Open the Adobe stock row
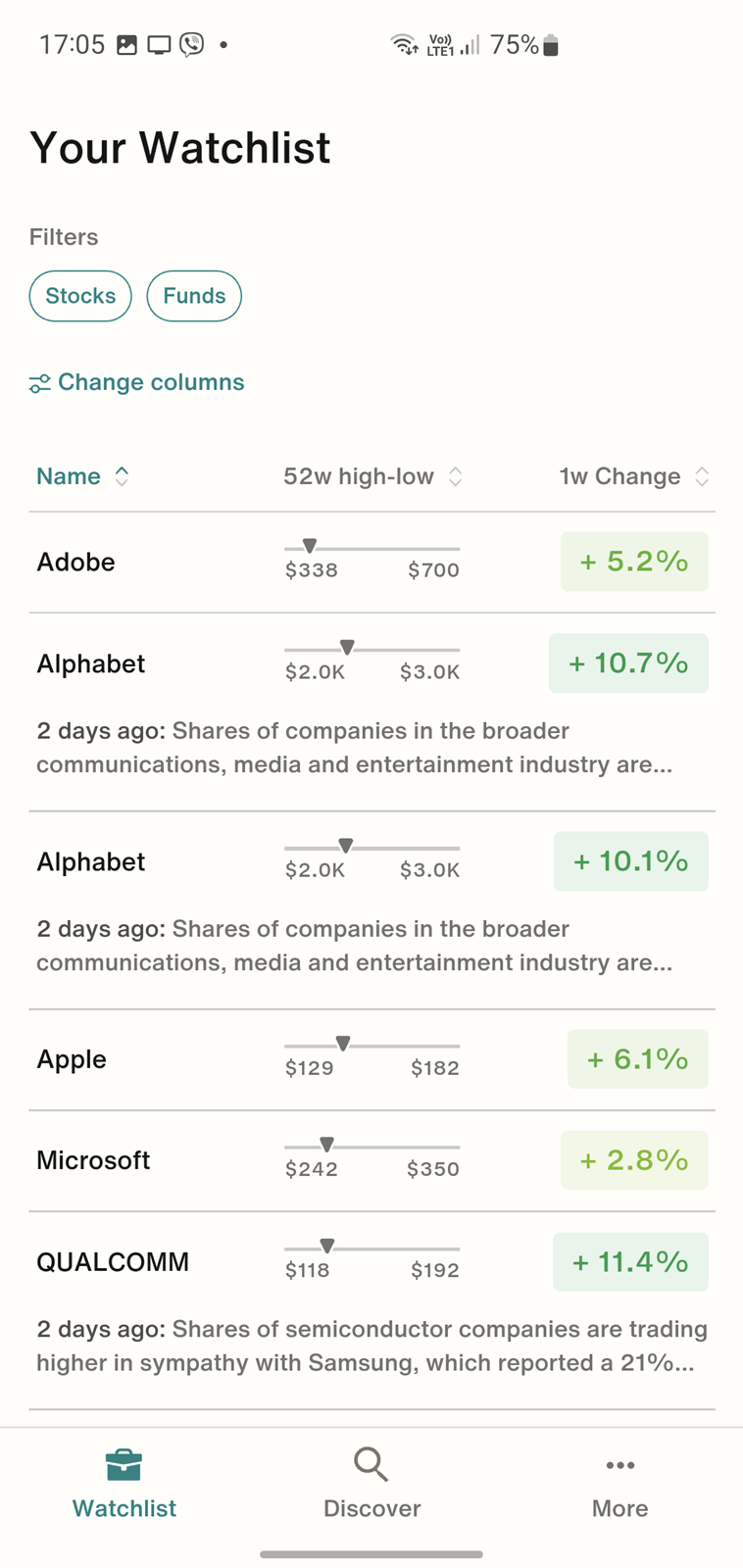This screenshot has width=743, height=1568. pos(371,563)
